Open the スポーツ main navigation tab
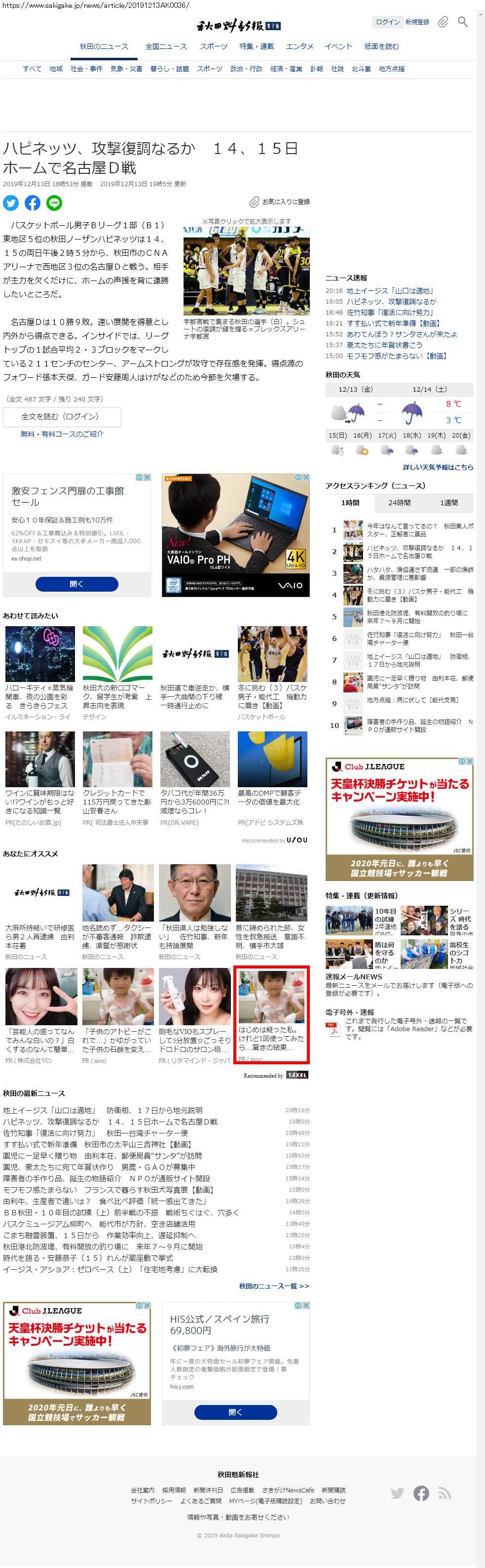The height and width of the screenshot is (1568, 485). click(213, 46)
